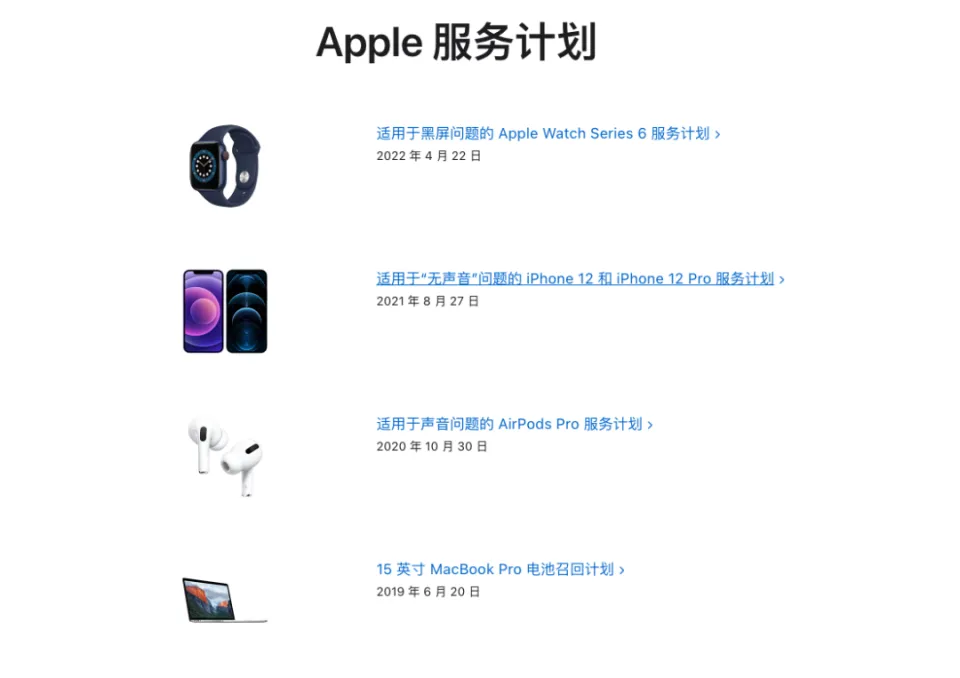960x678 pixels.
Task: Open the iPhone 12 和 iPhone 12 Pro 服务计划 link
Action: tap(579, 279)
